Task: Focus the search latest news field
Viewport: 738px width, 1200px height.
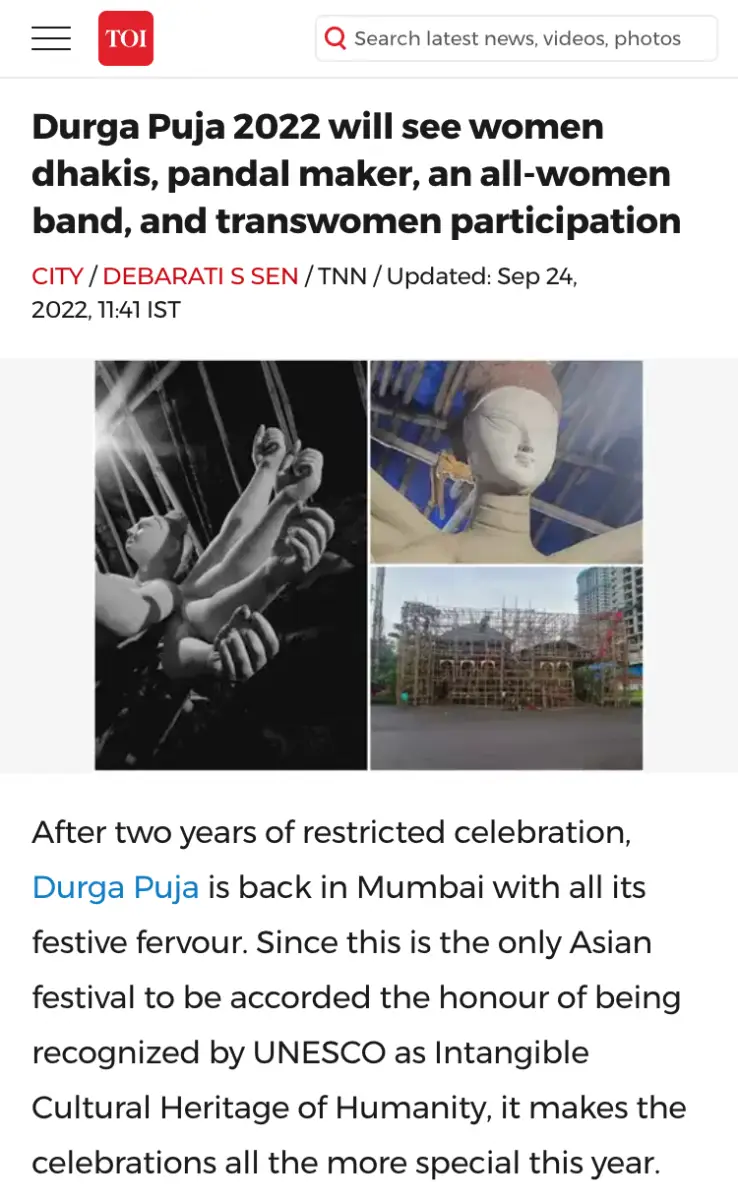Action: [516, 39]
